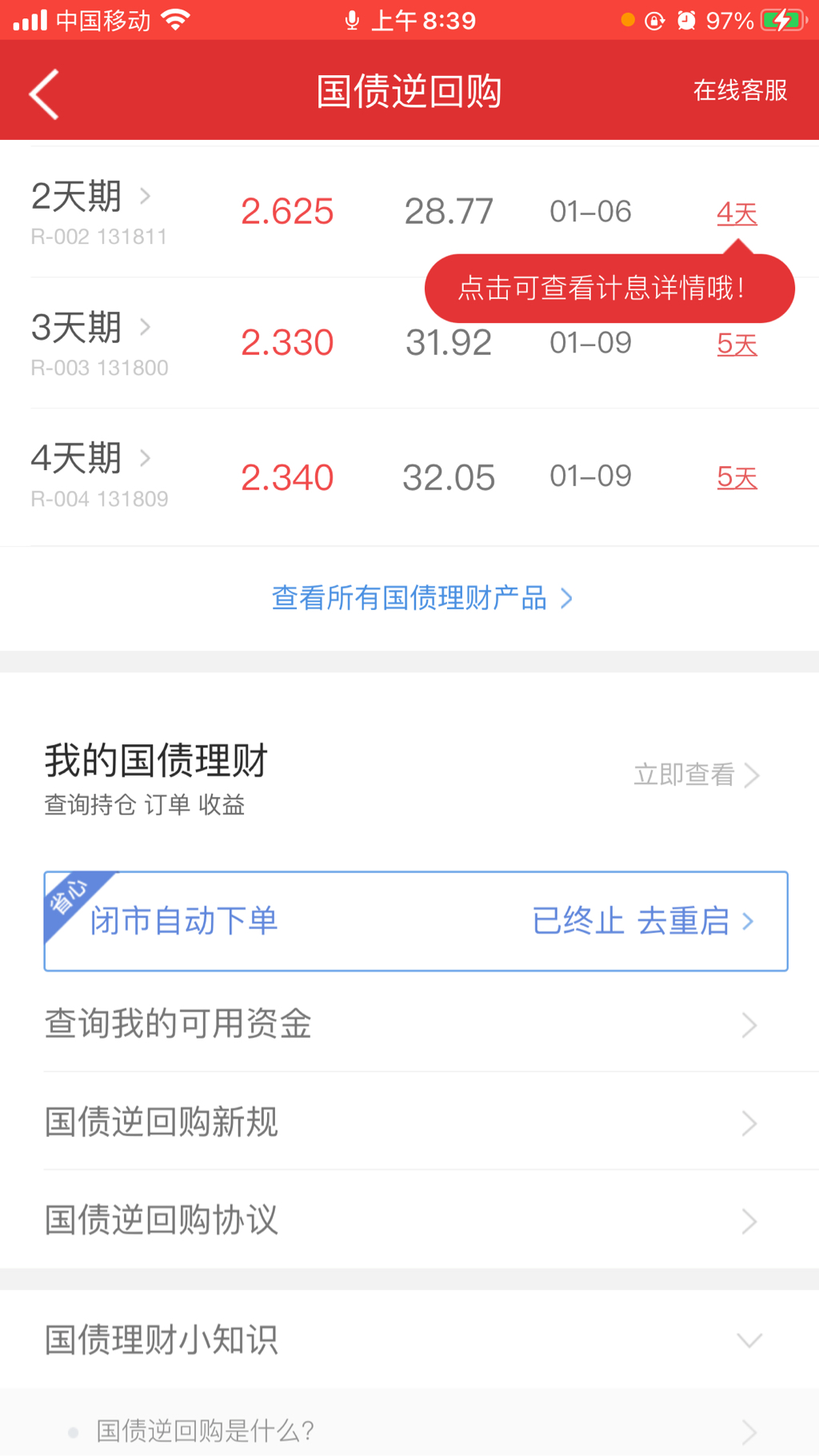View 4天 interest details for 2天期

737,213
